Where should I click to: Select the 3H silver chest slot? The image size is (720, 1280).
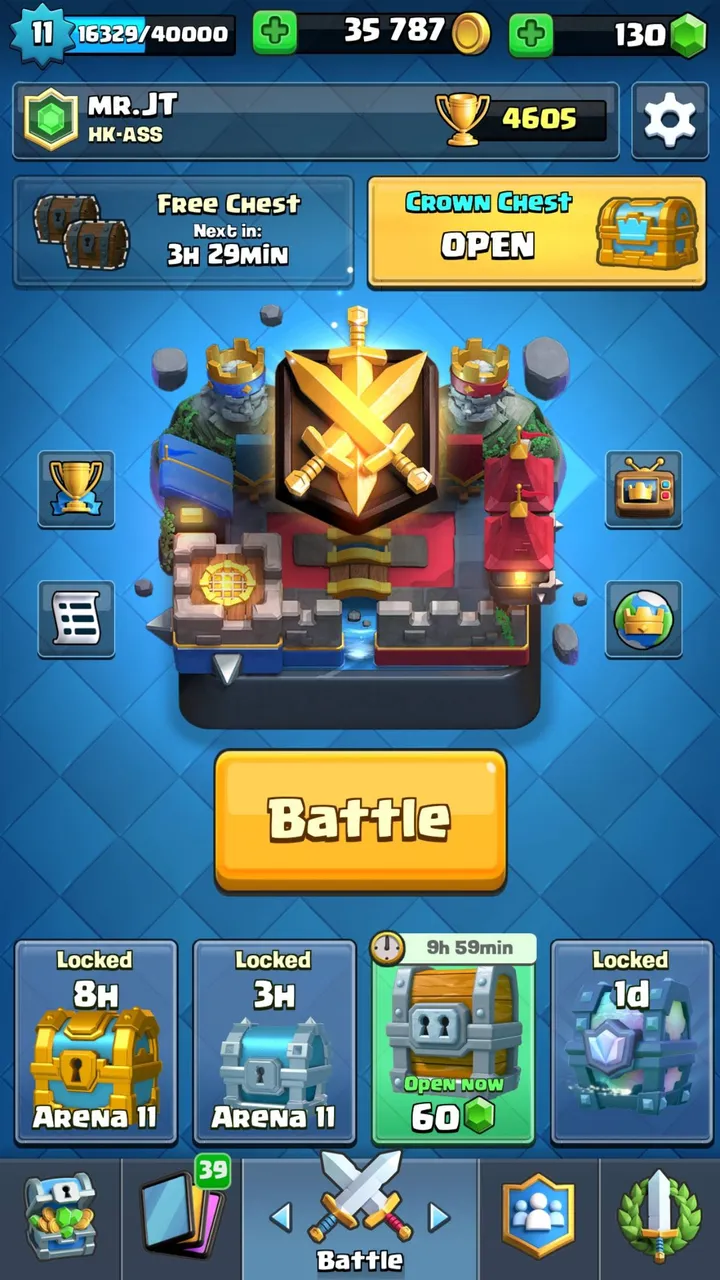tap(274, 1041)
